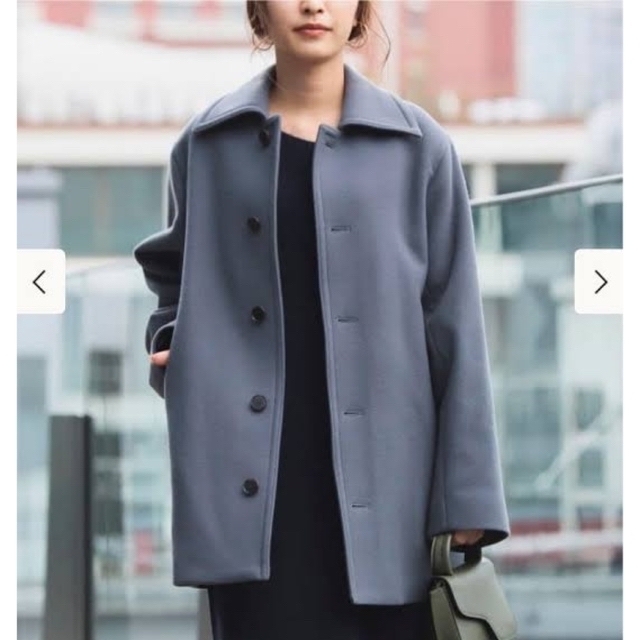
Task: Show the next product photo
Action: [599, 282]
